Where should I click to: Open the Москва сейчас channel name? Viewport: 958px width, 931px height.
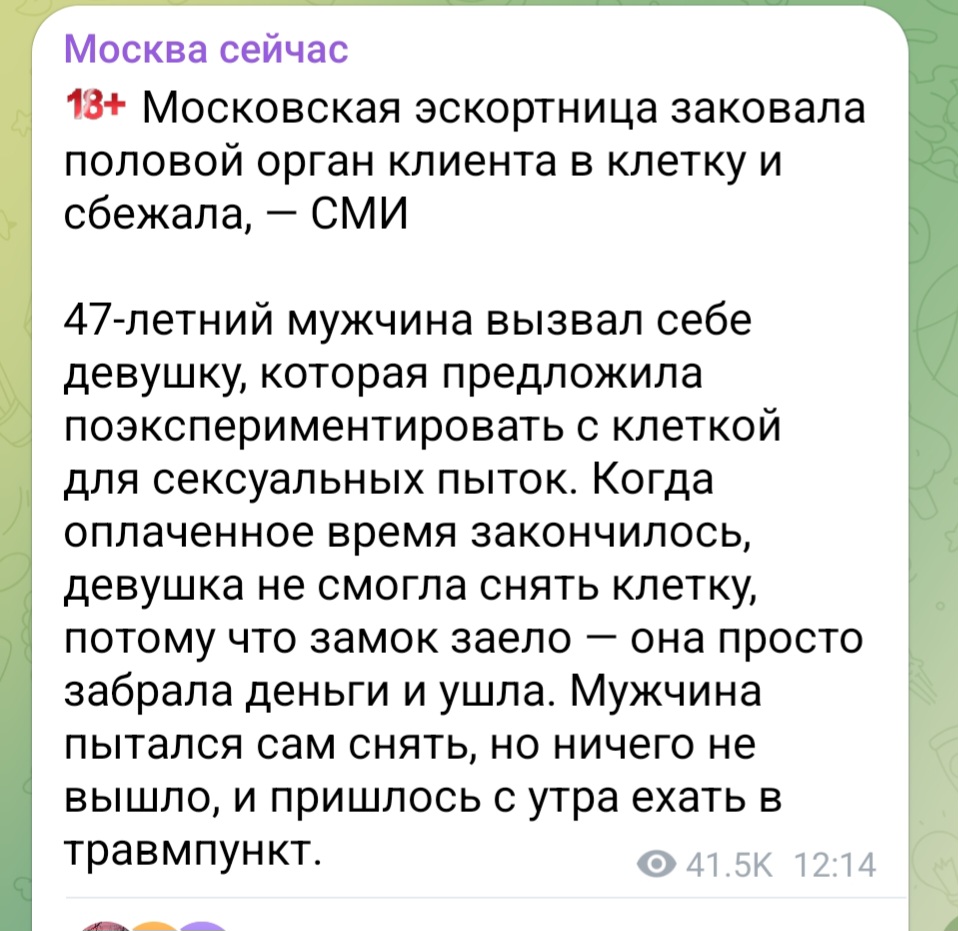[x=205, y=47]
